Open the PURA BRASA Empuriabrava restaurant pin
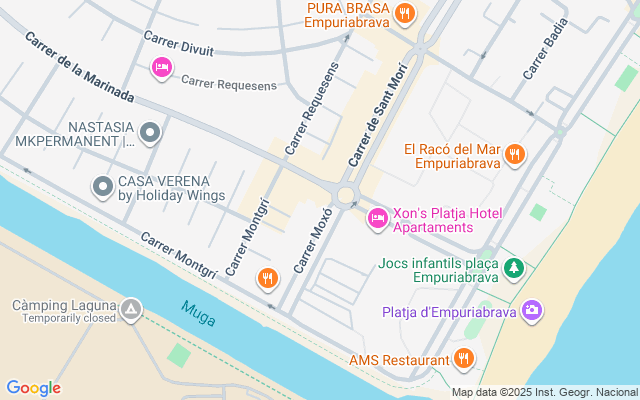This screenshot has width=640, height=400. pos(404,14)
